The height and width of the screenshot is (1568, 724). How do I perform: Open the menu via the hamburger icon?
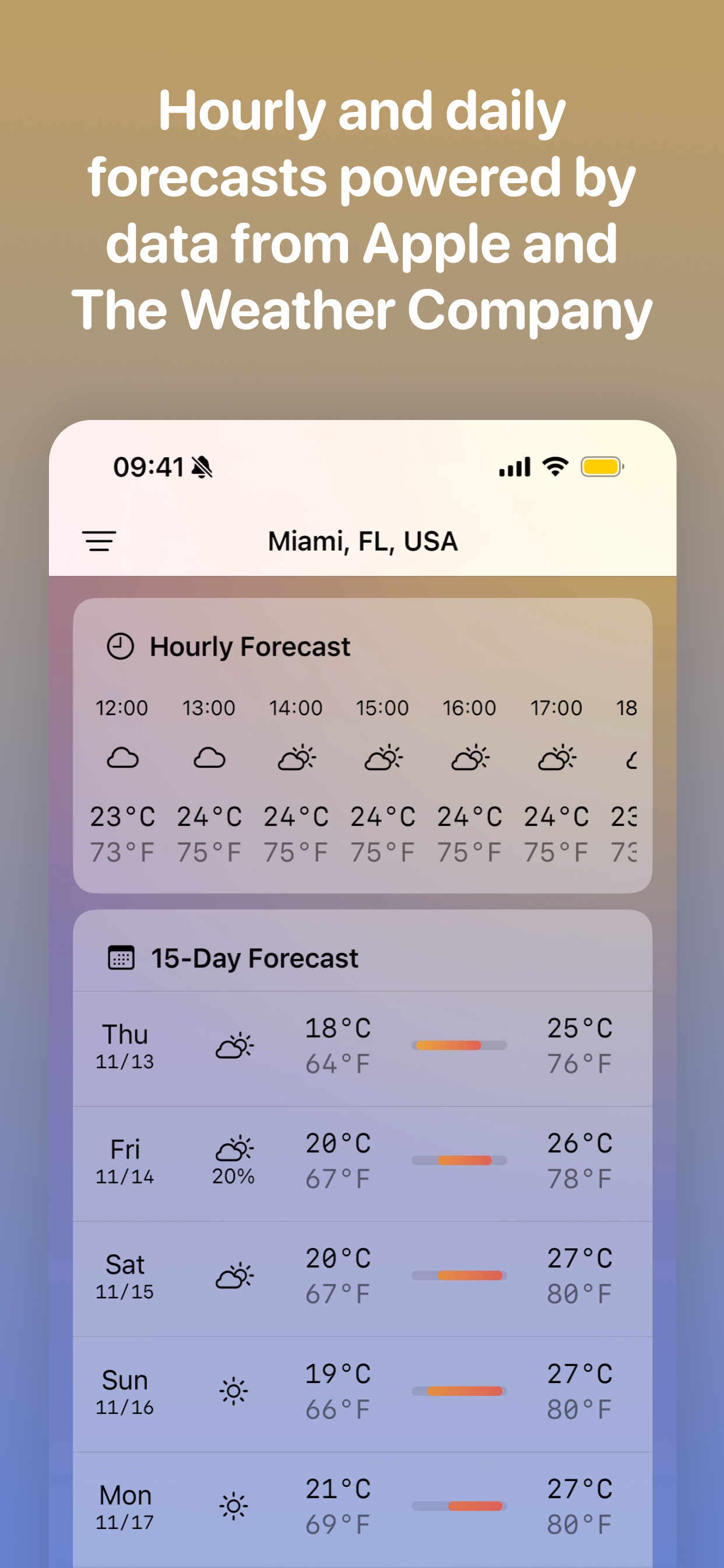(99, 541)
